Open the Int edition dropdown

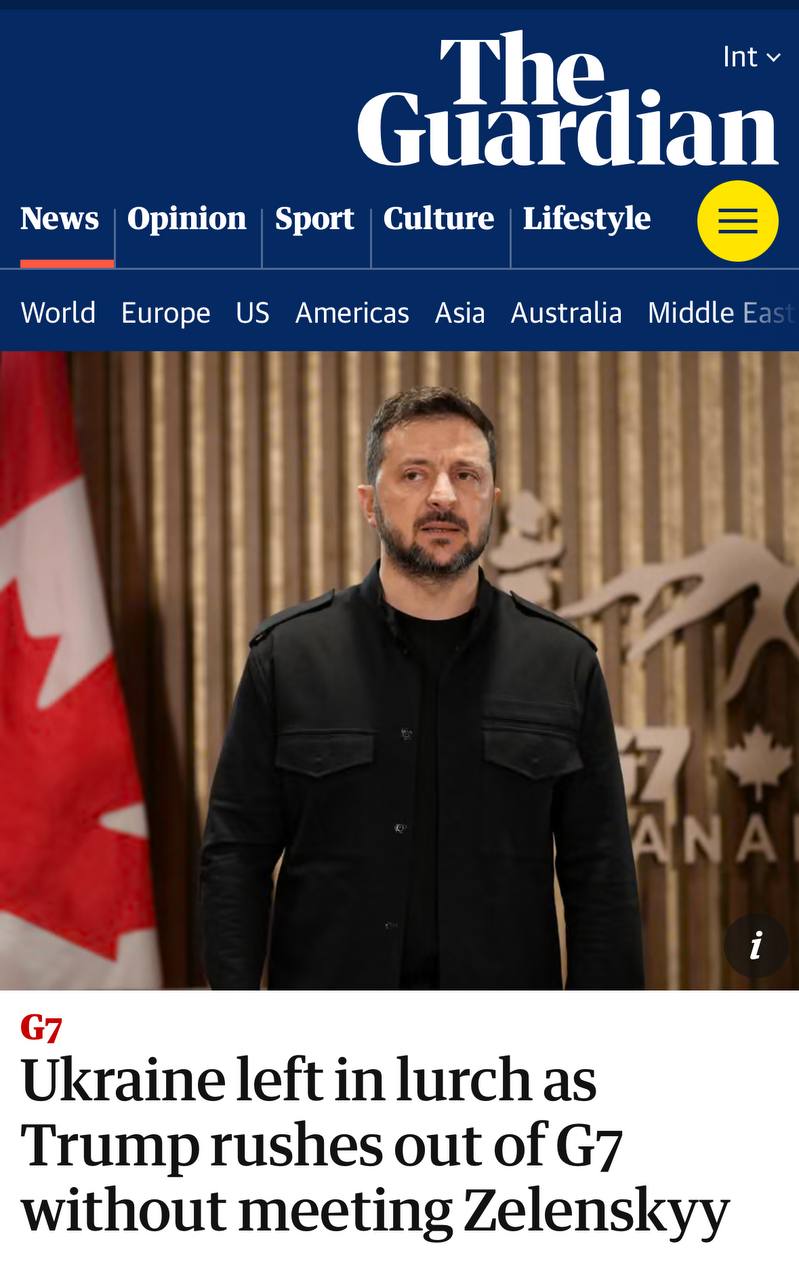[751, 58]
